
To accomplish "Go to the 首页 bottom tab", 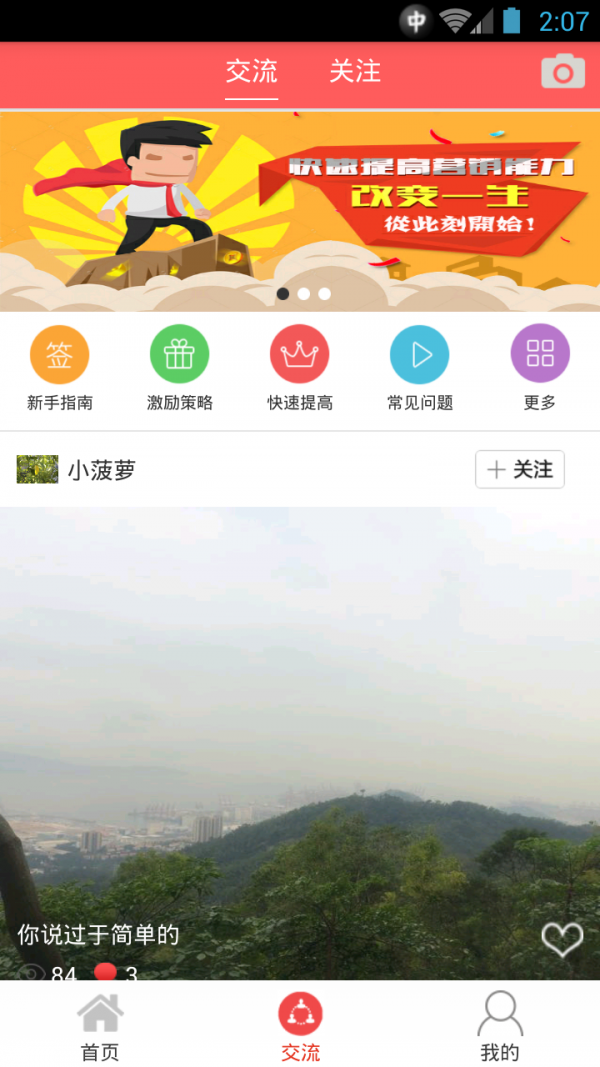I will (100, 1025).
